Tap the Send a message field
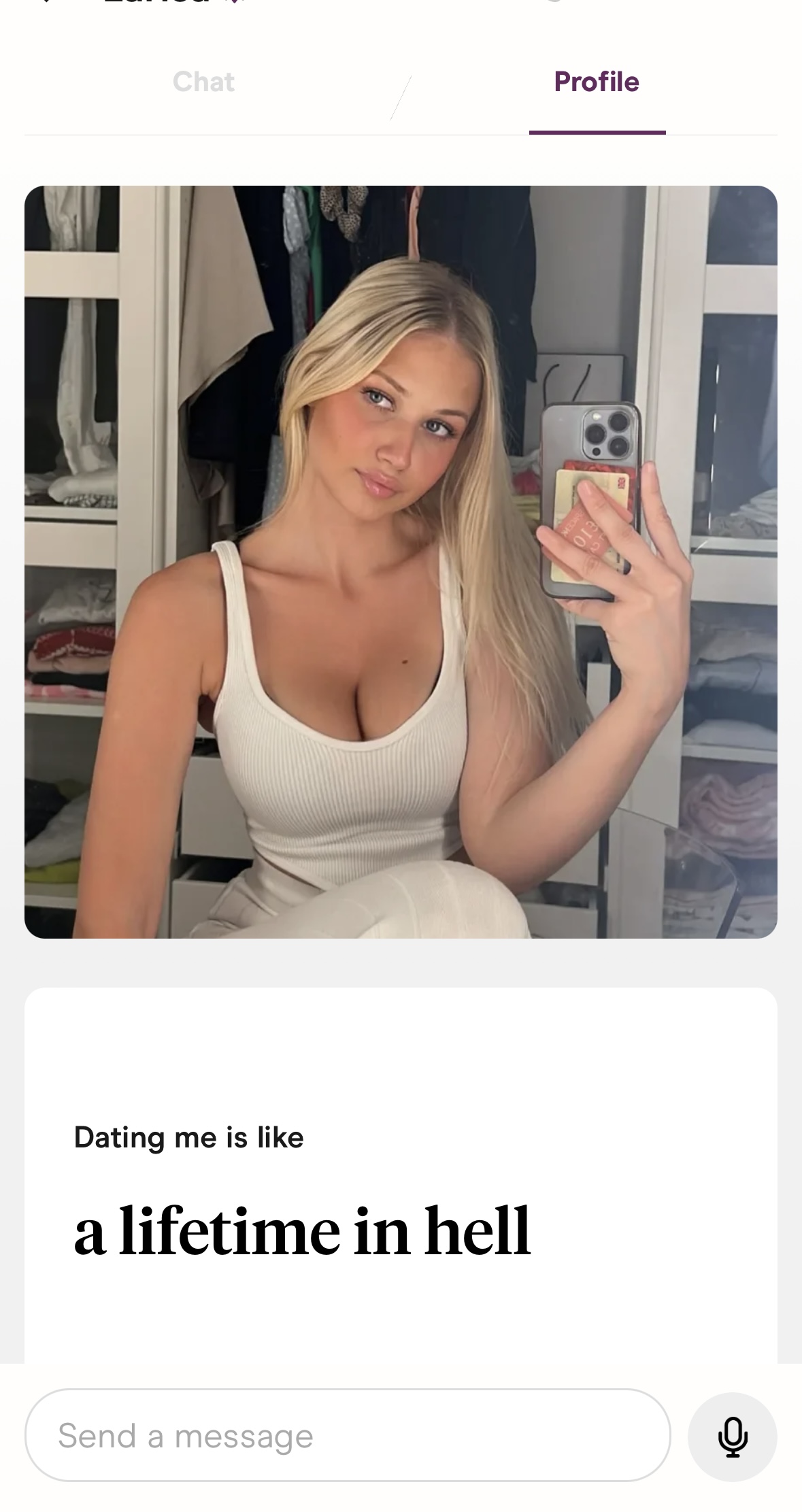 [x=348, y=1435]
